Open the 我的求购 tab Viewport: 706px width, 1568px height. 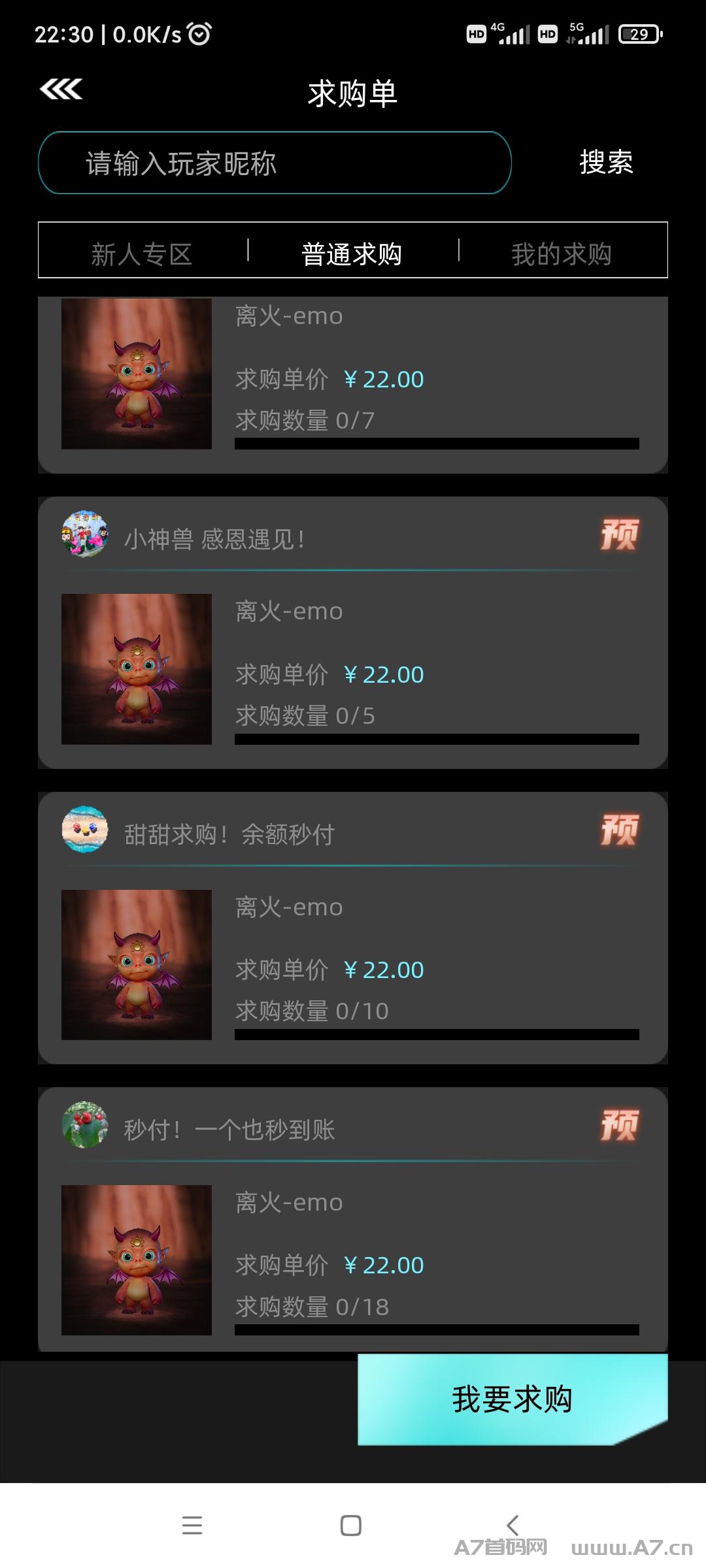tap(562, 253)
